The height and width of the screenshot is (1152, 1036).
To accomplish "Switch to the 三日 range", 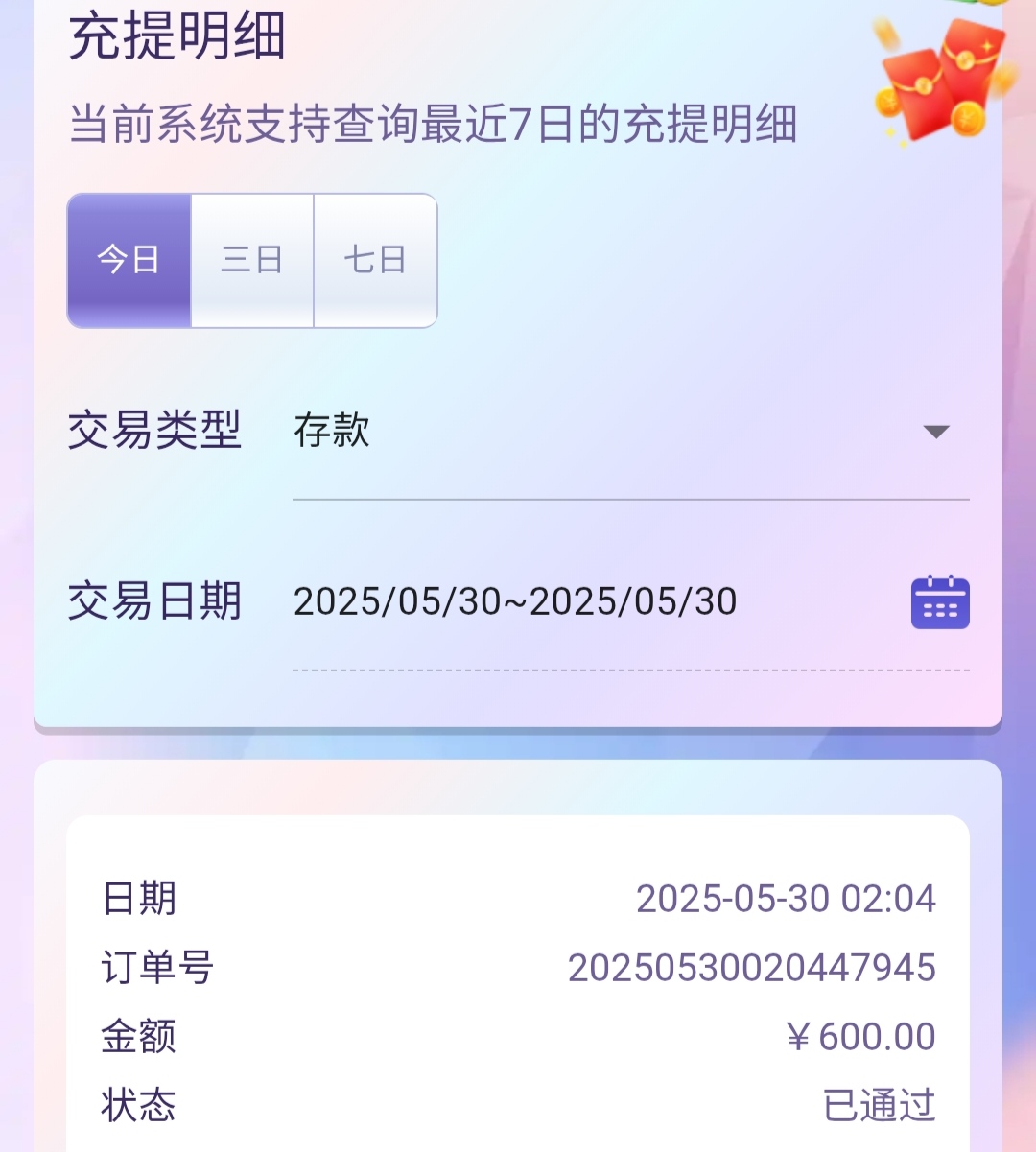I will tap(252, 260).
